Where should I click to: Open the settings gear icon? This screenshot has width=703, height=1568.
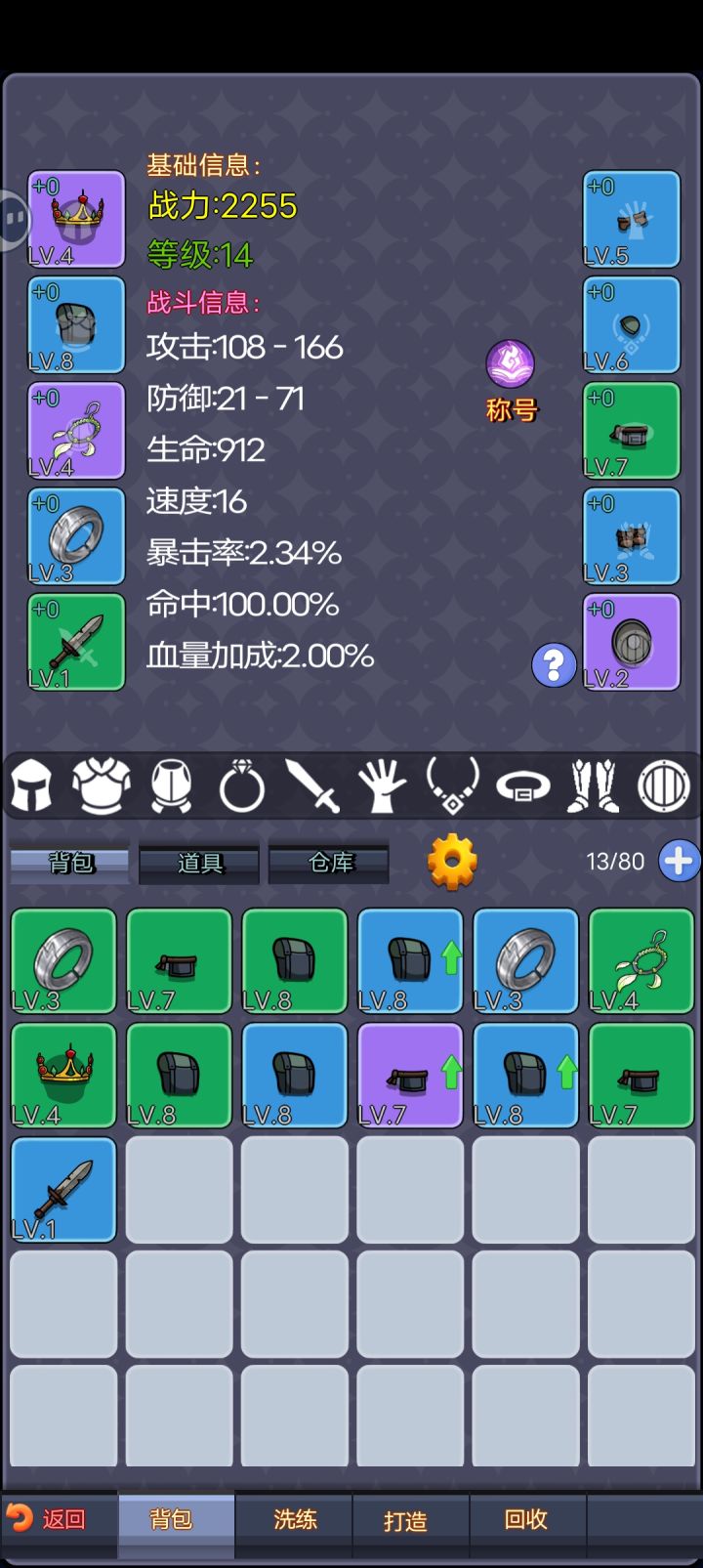pos(451,861)
